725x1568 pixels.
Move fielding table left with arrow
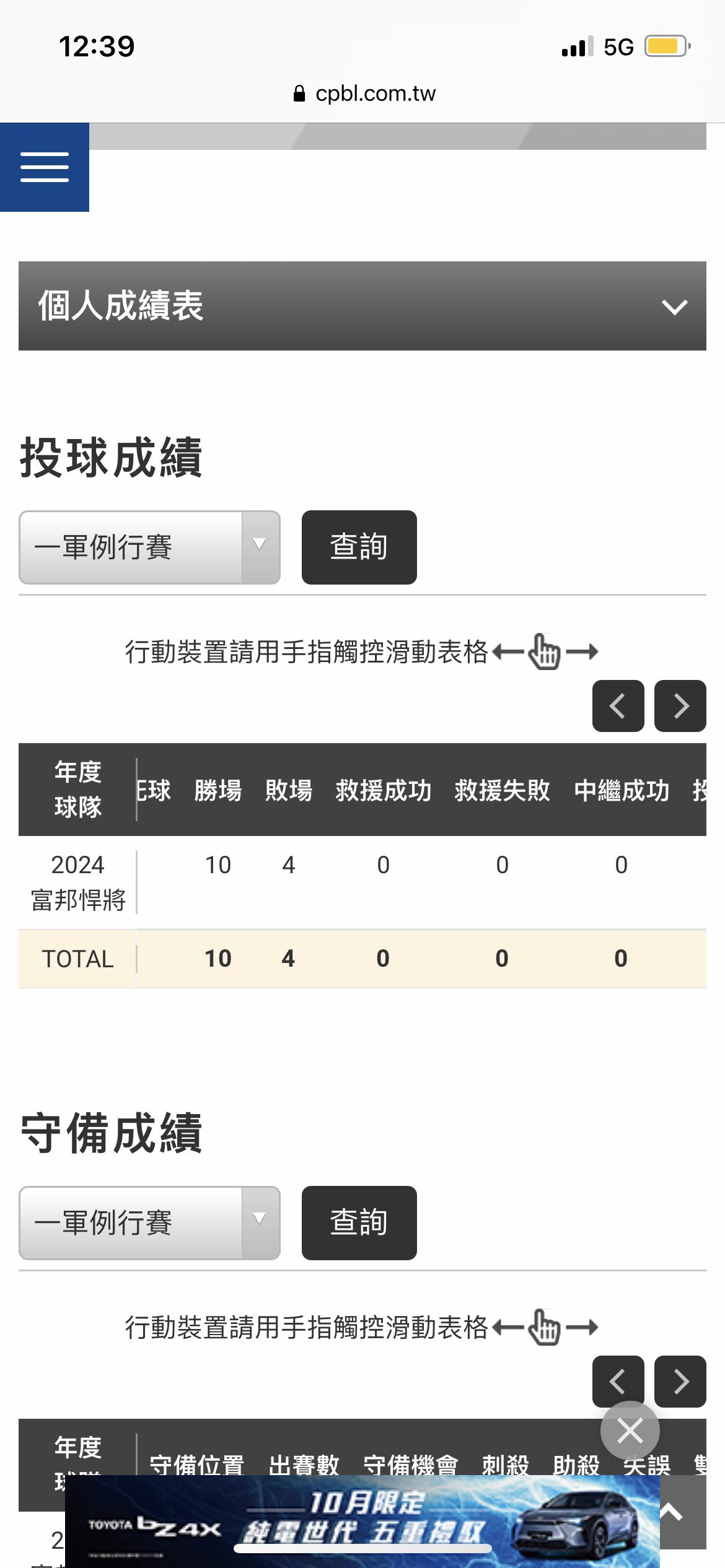(618, 1381)
